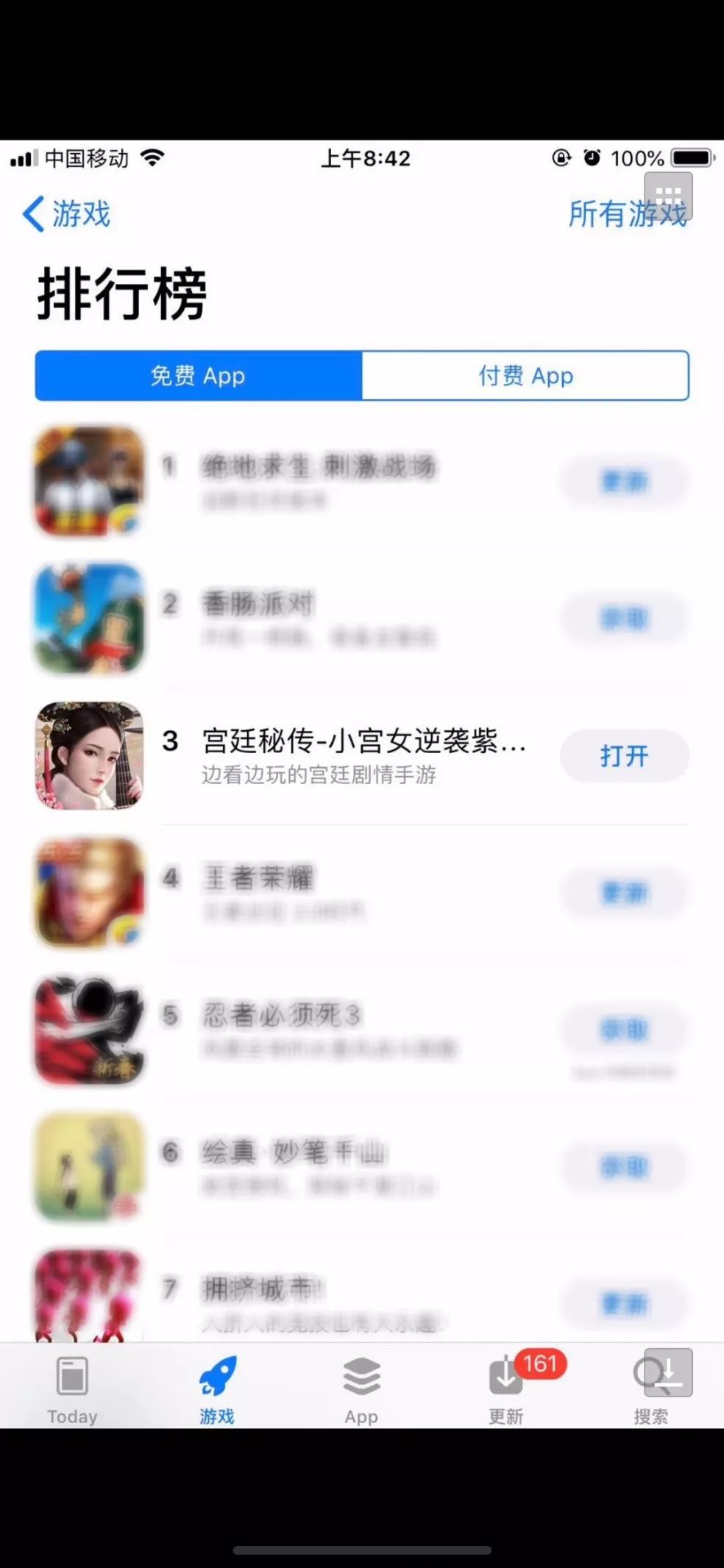Open the 所有游戏 filter link
The height and width of the screenshot is (1568, 724).
pos(627,214)
